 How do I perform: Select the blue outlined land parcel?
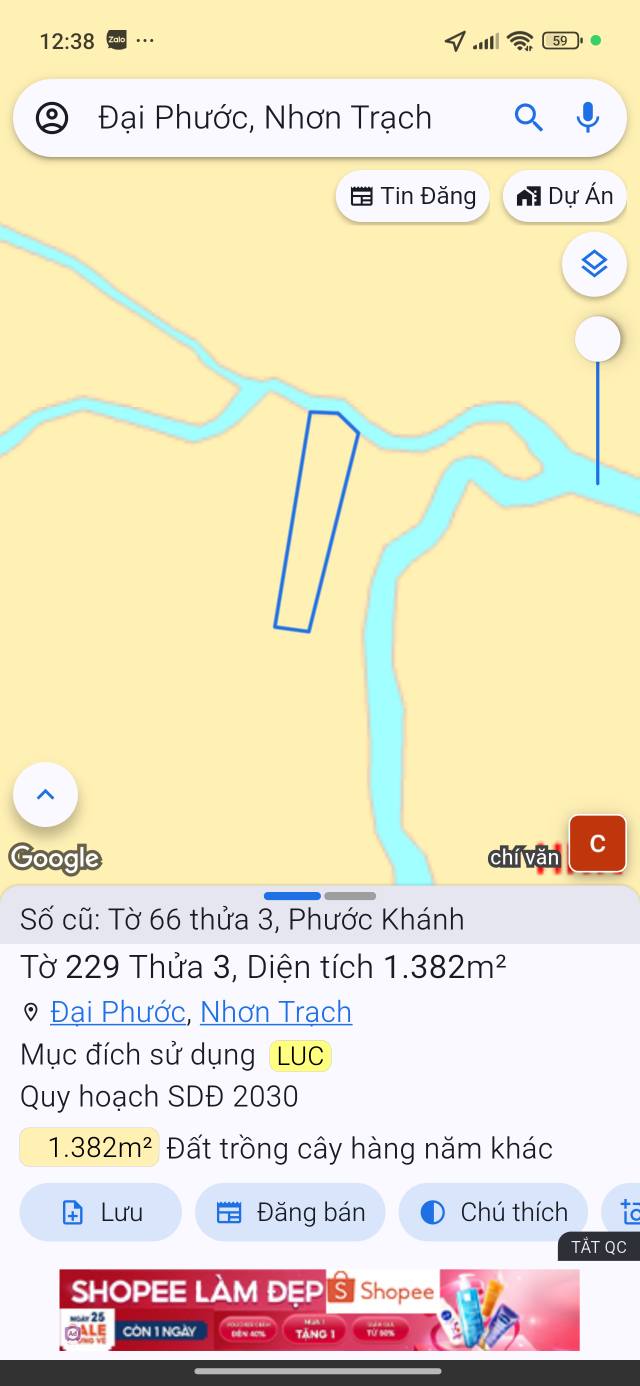315,522
